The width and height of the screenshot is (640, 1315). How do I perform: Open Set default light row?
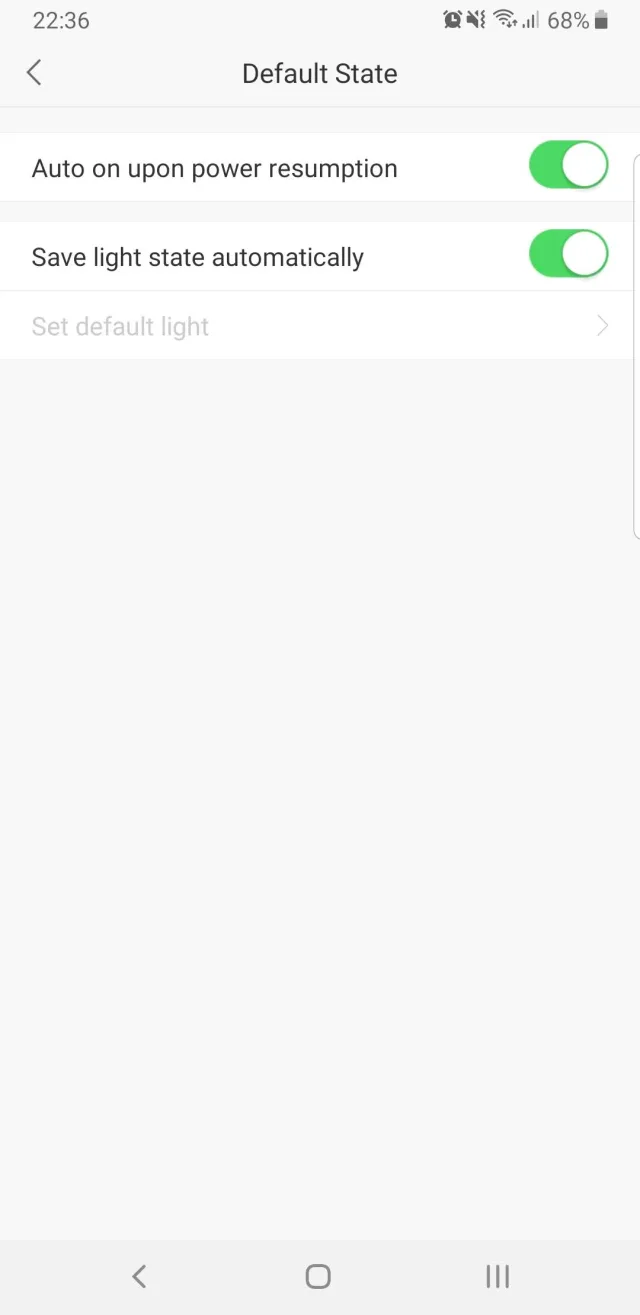(318, 326)
